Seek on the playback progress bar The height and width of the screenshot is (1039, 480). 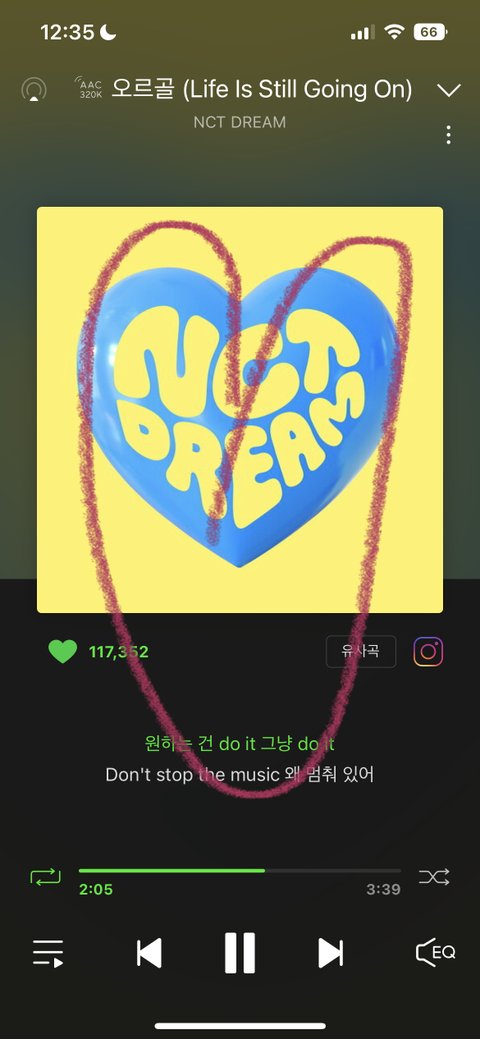239,870
